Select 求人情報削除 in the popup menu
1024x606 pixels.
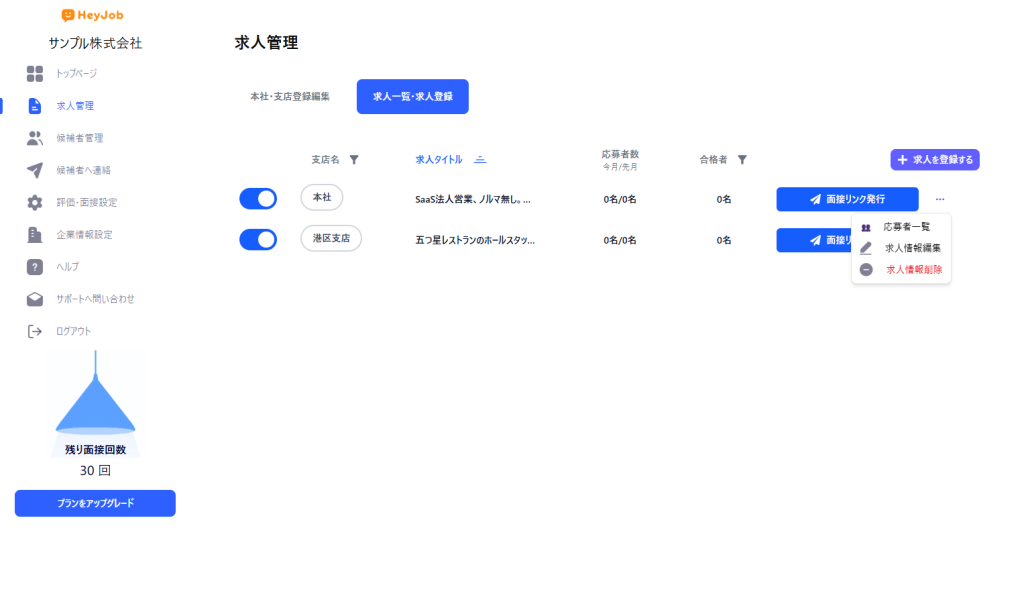coord(913,269)
